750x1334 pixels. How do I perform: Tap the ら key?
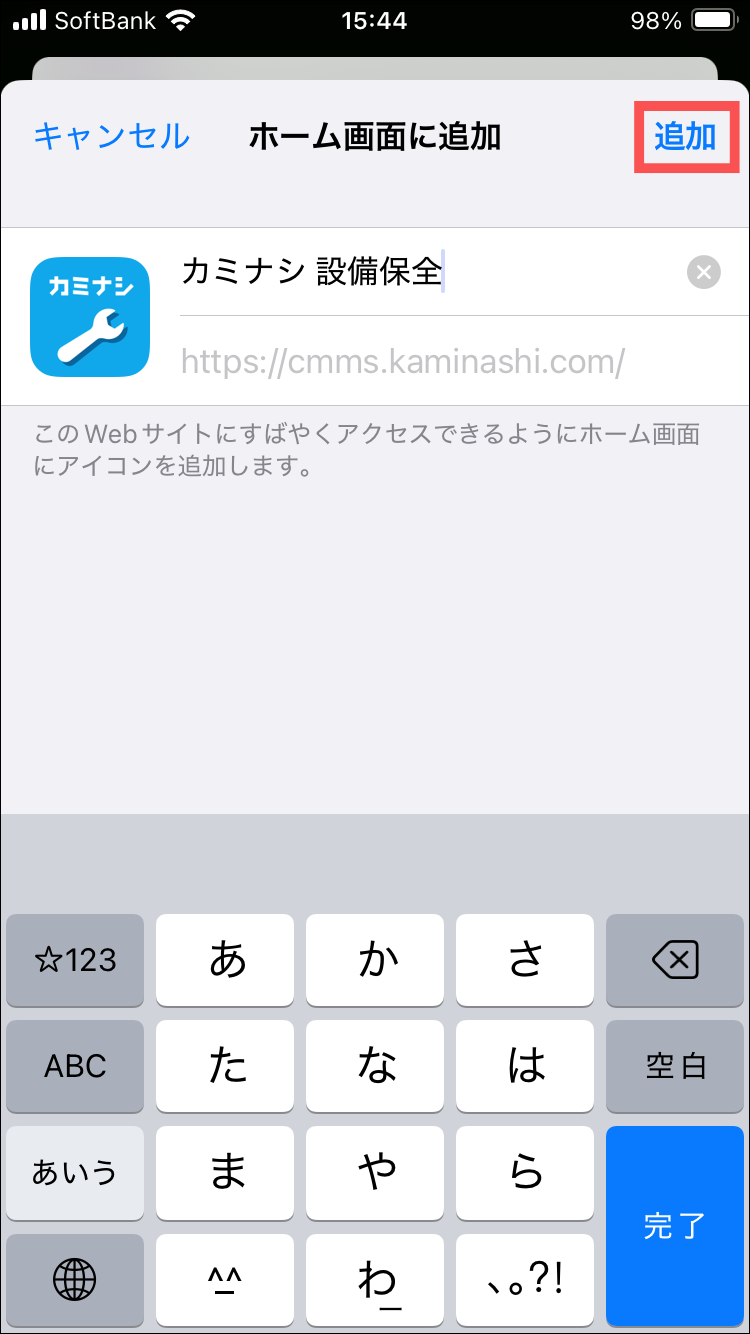pyautogui.click(x=525, y=1172)
